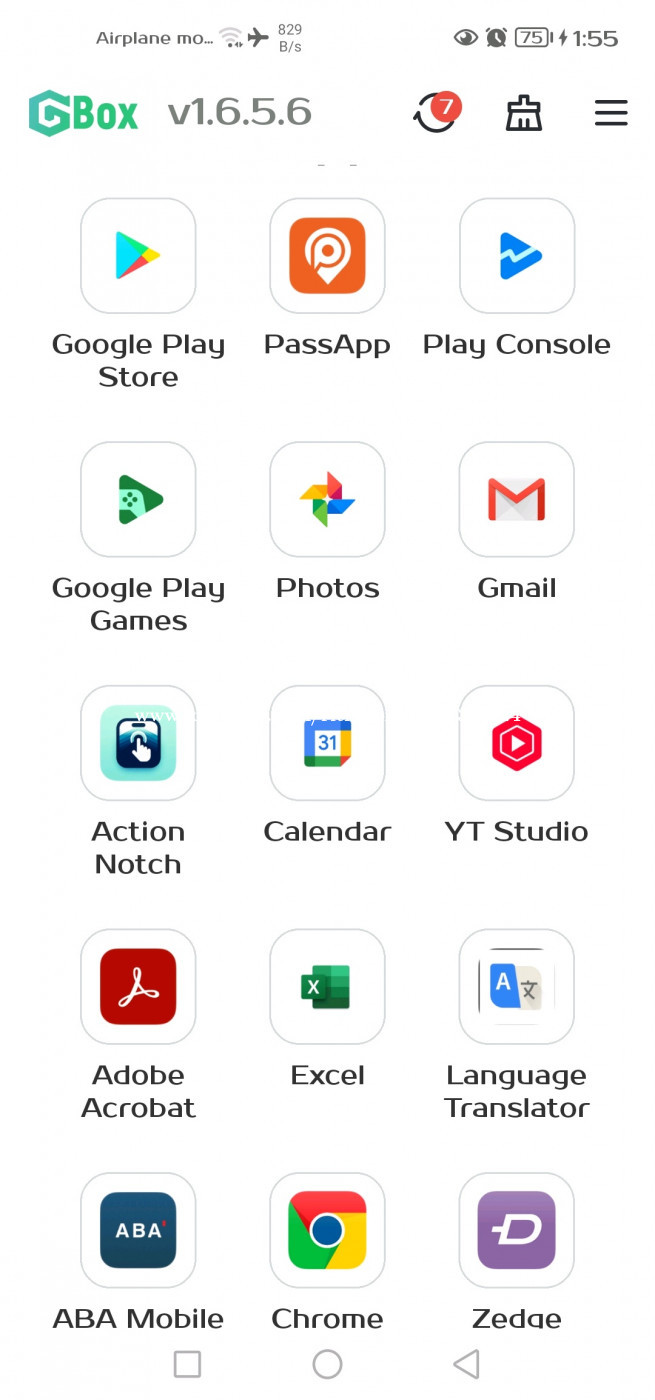Viewport: 655px width, 1400px height.
Task: Open the PassApp app
Action: click(x=327, y=256)
